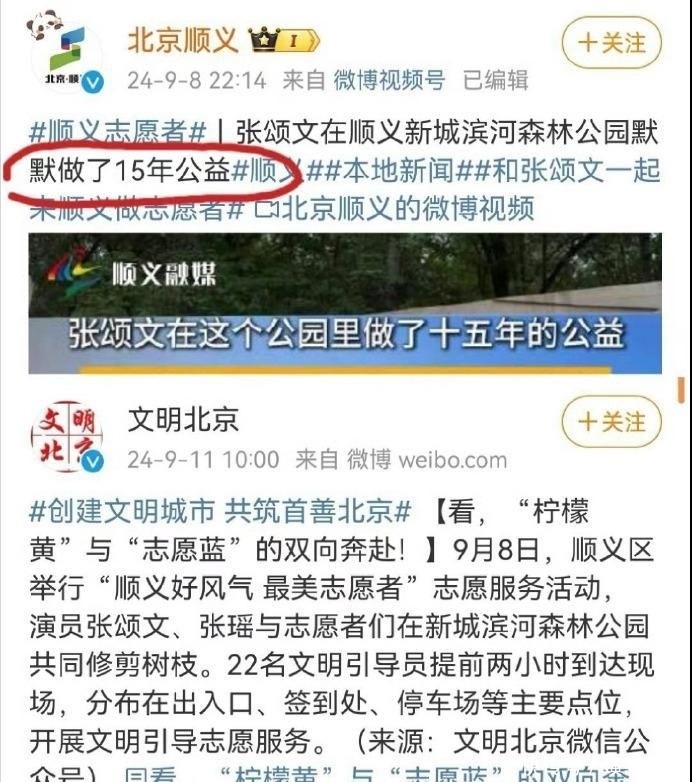Open the #创建文明城市 共筑首善北京# hashtag
Screen dimensions: 692x782
click(x=220, y=512)
